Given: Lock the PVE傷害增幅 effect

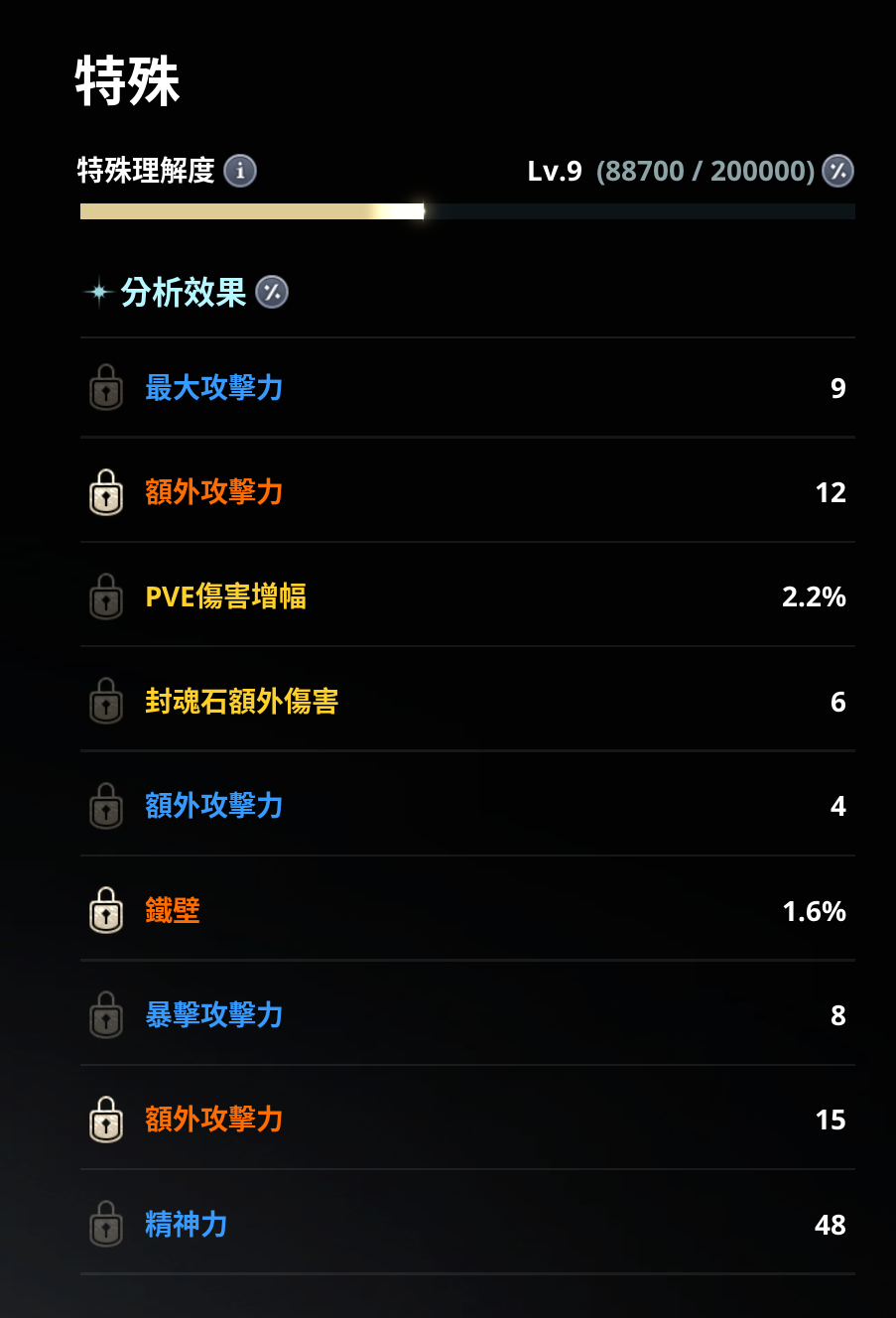Looking at the screenshot, I should (x=106, y=597).
